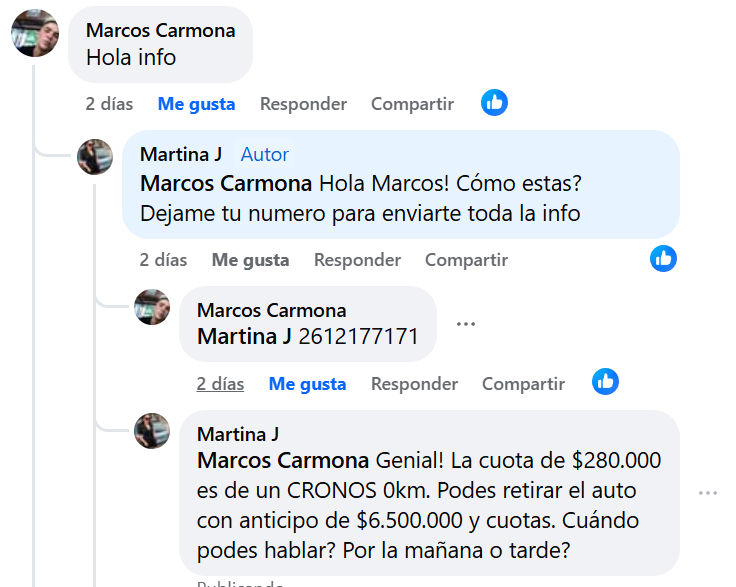View reactions on Martina J's 'Dejame tu numero' reply

[663, 258]
